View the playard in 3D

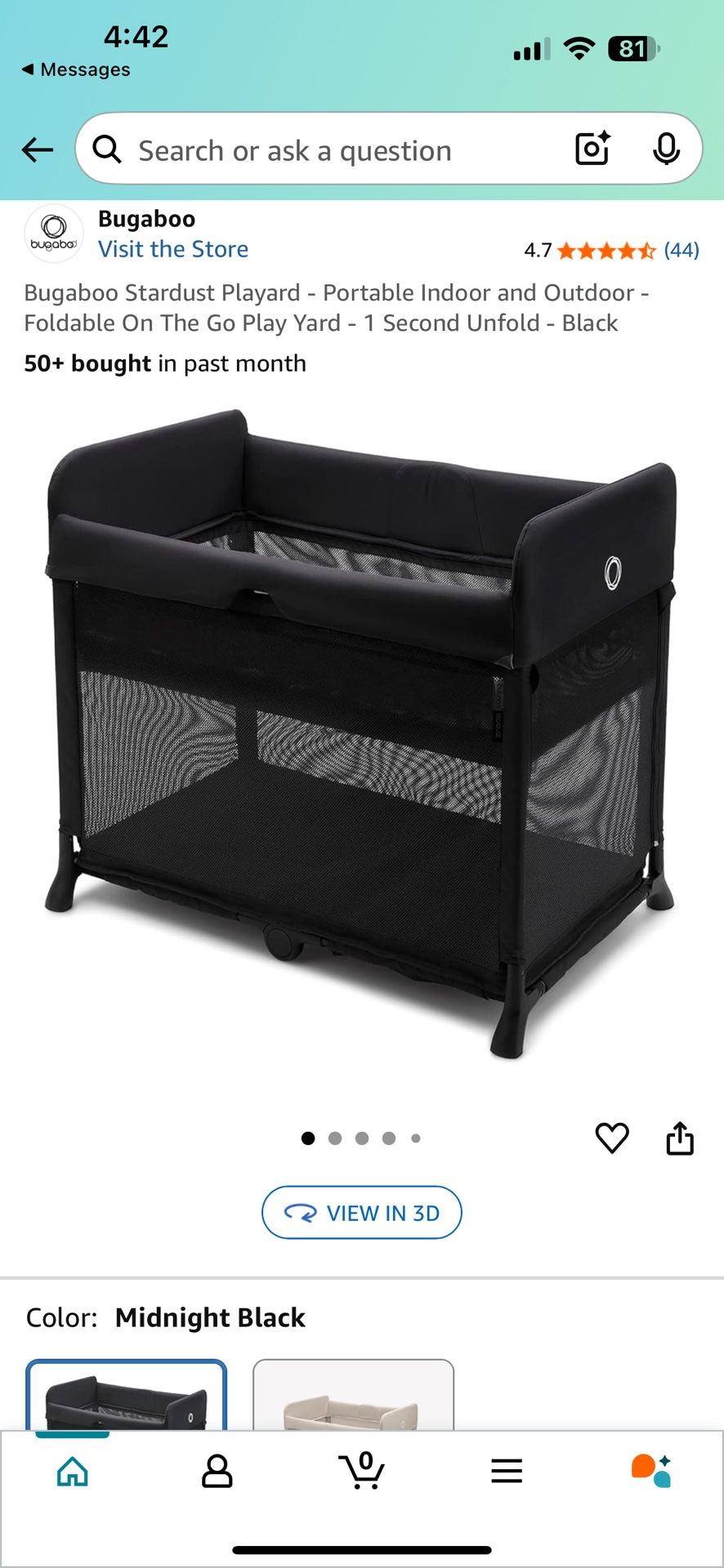click(362, 1213)
